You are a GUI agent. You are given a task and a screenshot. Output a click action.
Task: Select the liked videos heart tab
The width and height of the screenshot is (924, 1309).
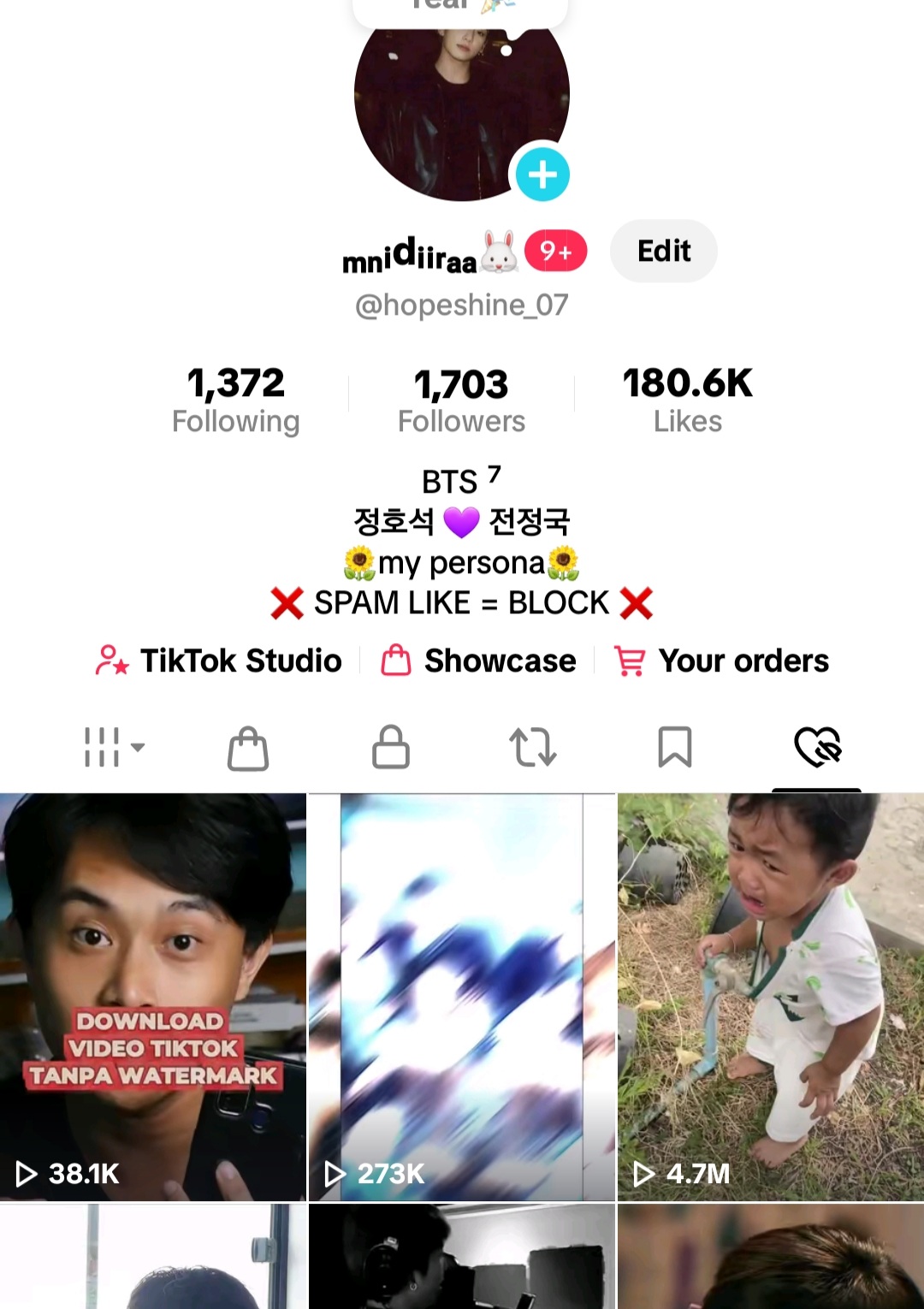point(817,748)
